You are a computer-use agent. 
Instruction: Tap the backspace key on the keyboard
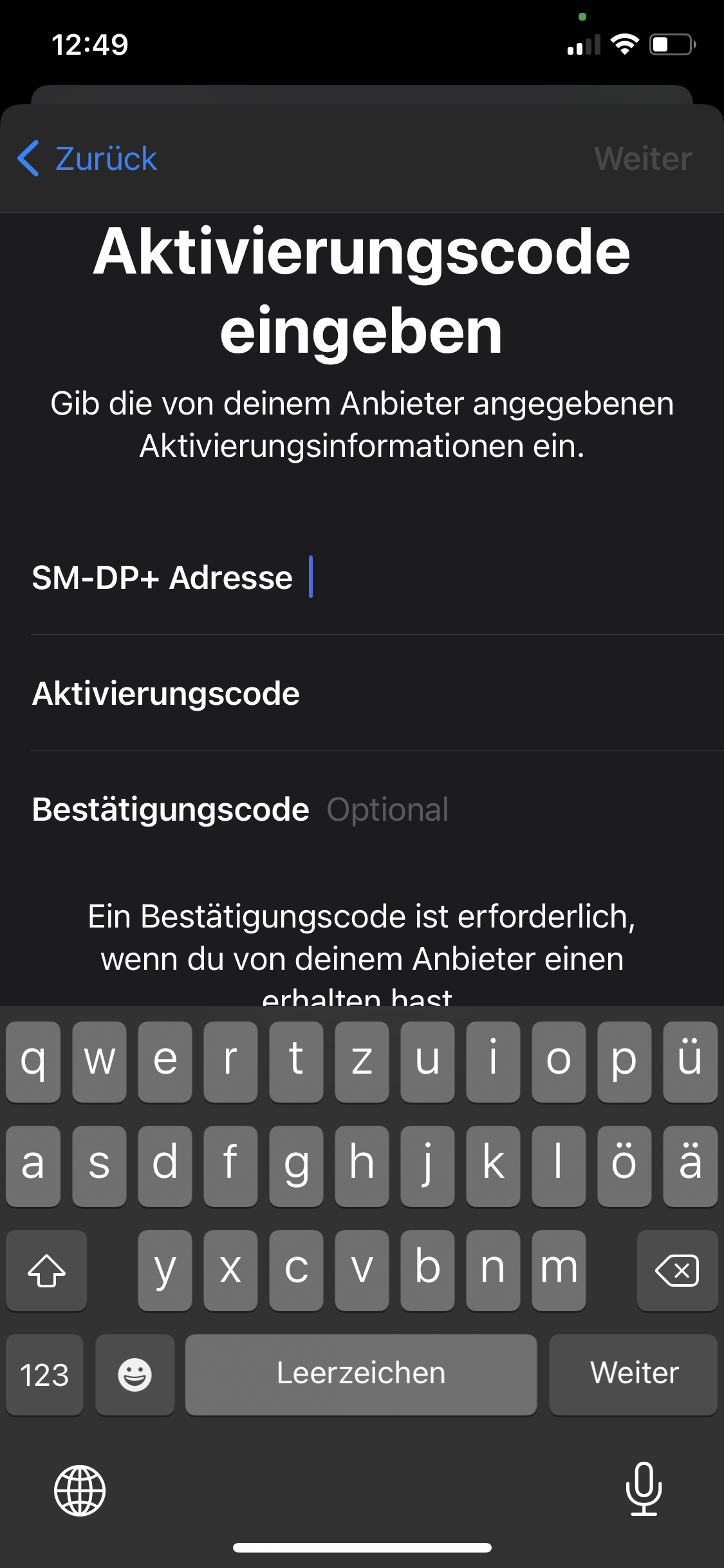(676, 1271)
